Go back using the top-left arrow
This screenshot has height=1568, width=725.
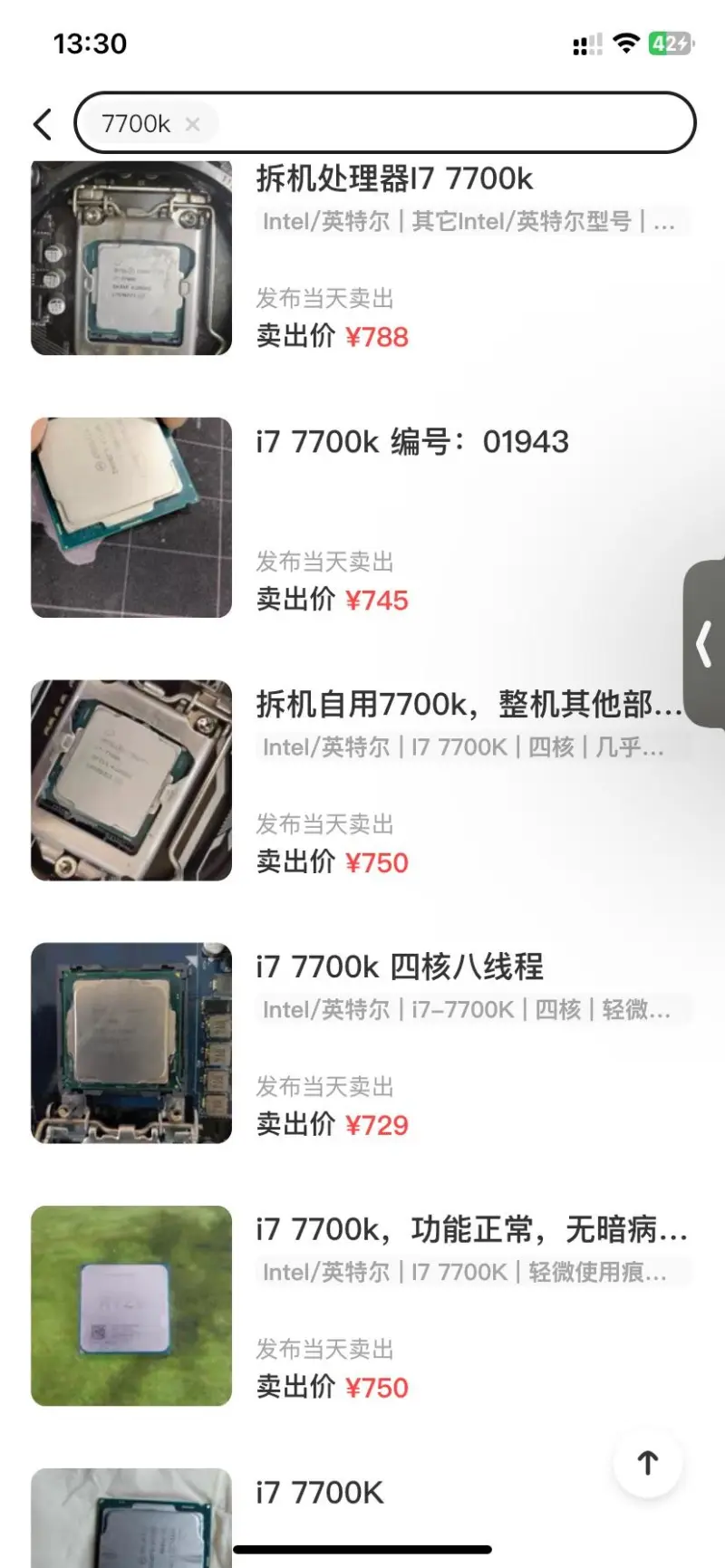(x=42, y=124)
